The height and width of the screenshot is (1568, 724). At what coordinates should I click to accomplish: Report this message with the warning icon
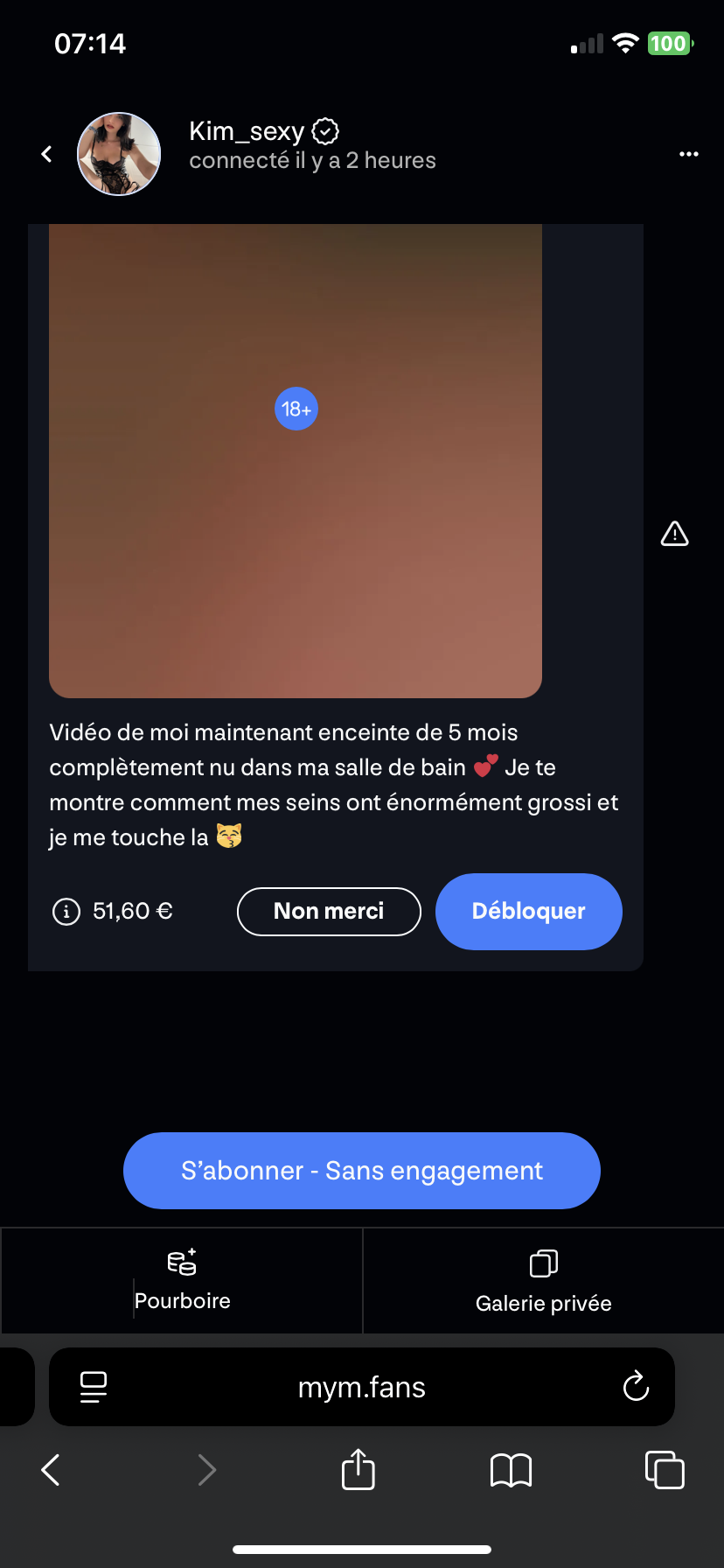(674, 534)
